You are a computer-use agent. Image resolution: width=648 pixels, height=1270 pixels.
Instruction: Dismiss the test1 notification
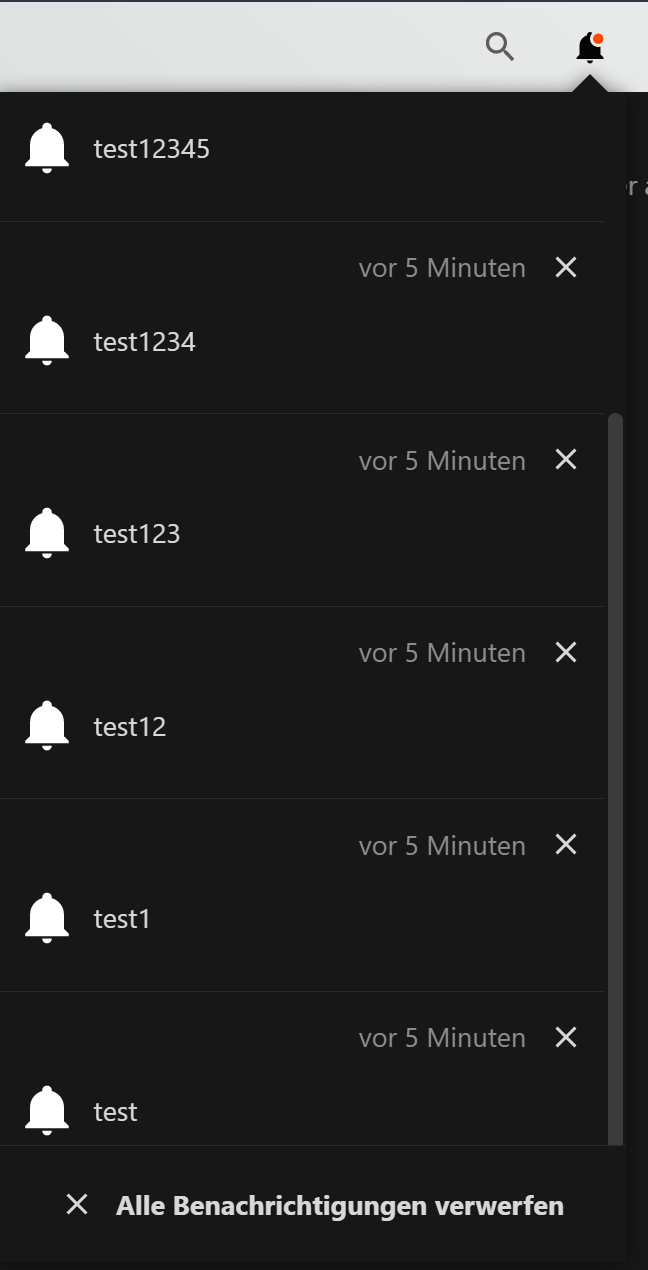566,845
